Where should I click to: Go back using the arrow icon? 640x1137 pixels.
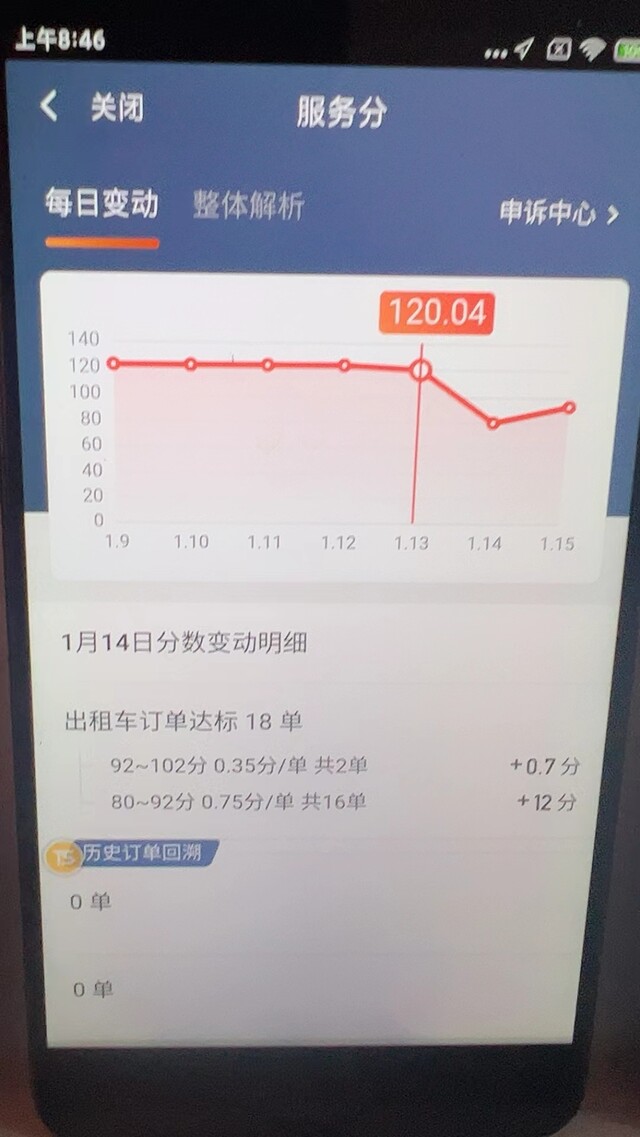(49, 107)
